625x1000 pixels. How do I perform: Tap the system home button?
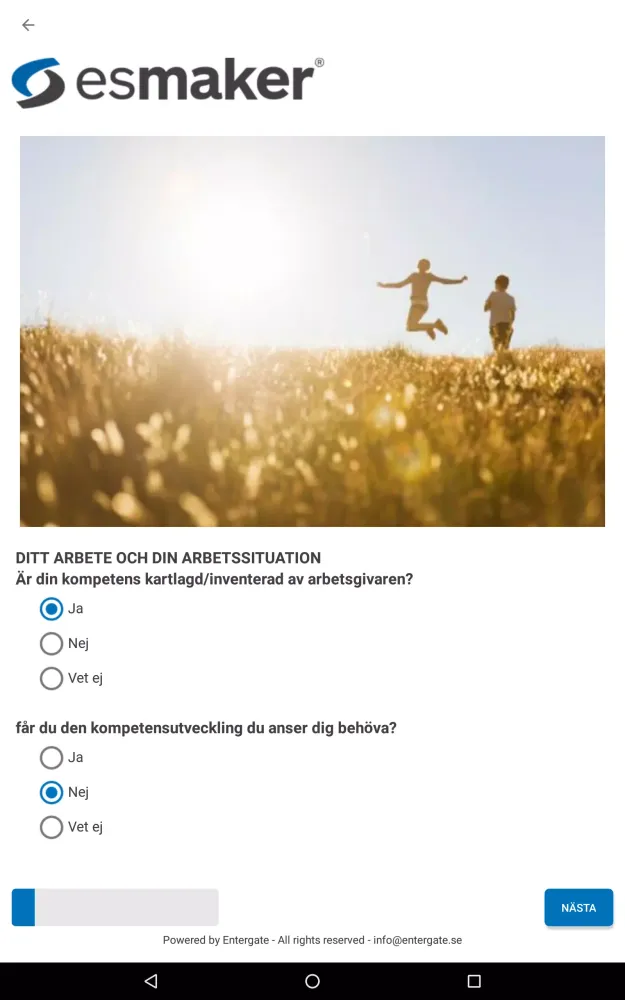click(312, 981)
